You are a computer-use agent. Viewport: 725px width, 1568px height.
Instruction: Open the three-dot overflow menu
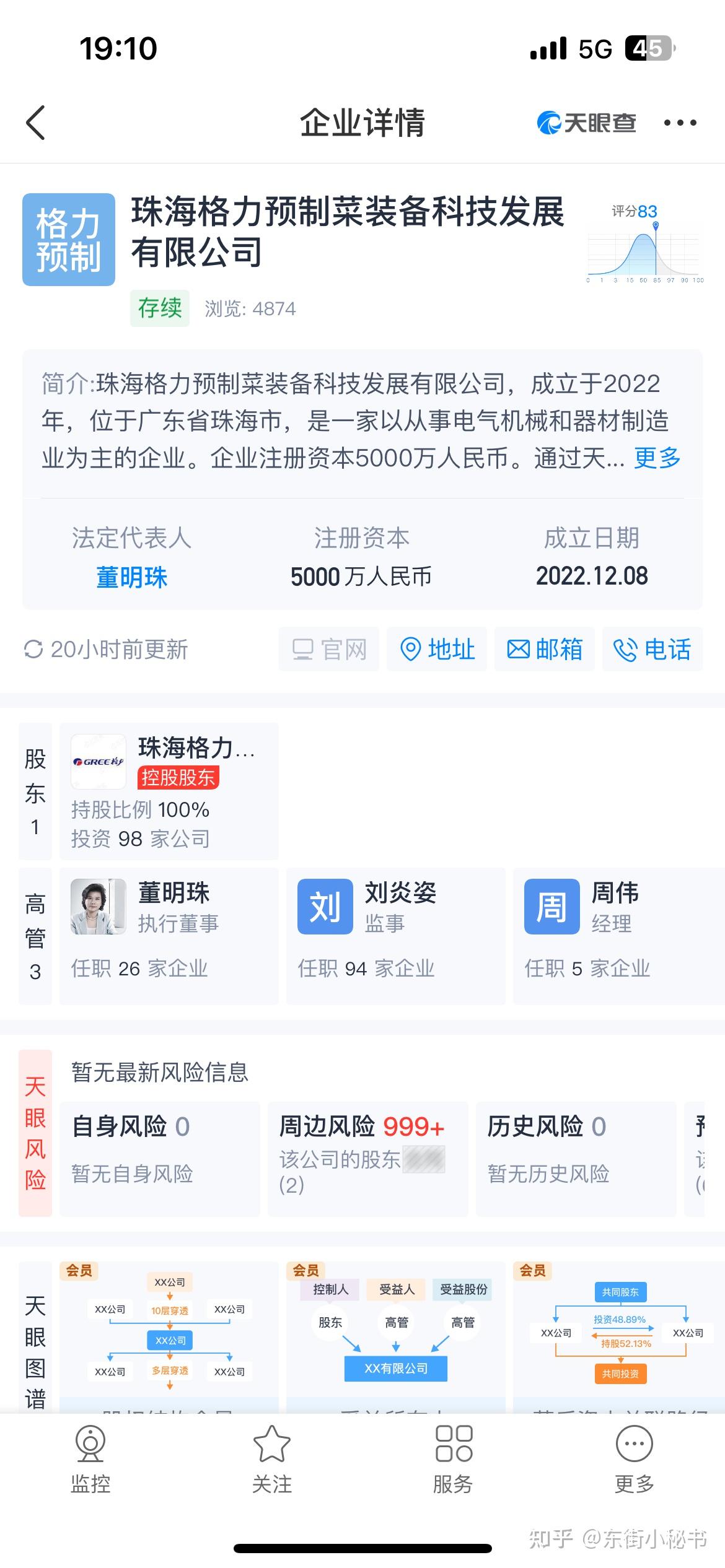point(680,123)
